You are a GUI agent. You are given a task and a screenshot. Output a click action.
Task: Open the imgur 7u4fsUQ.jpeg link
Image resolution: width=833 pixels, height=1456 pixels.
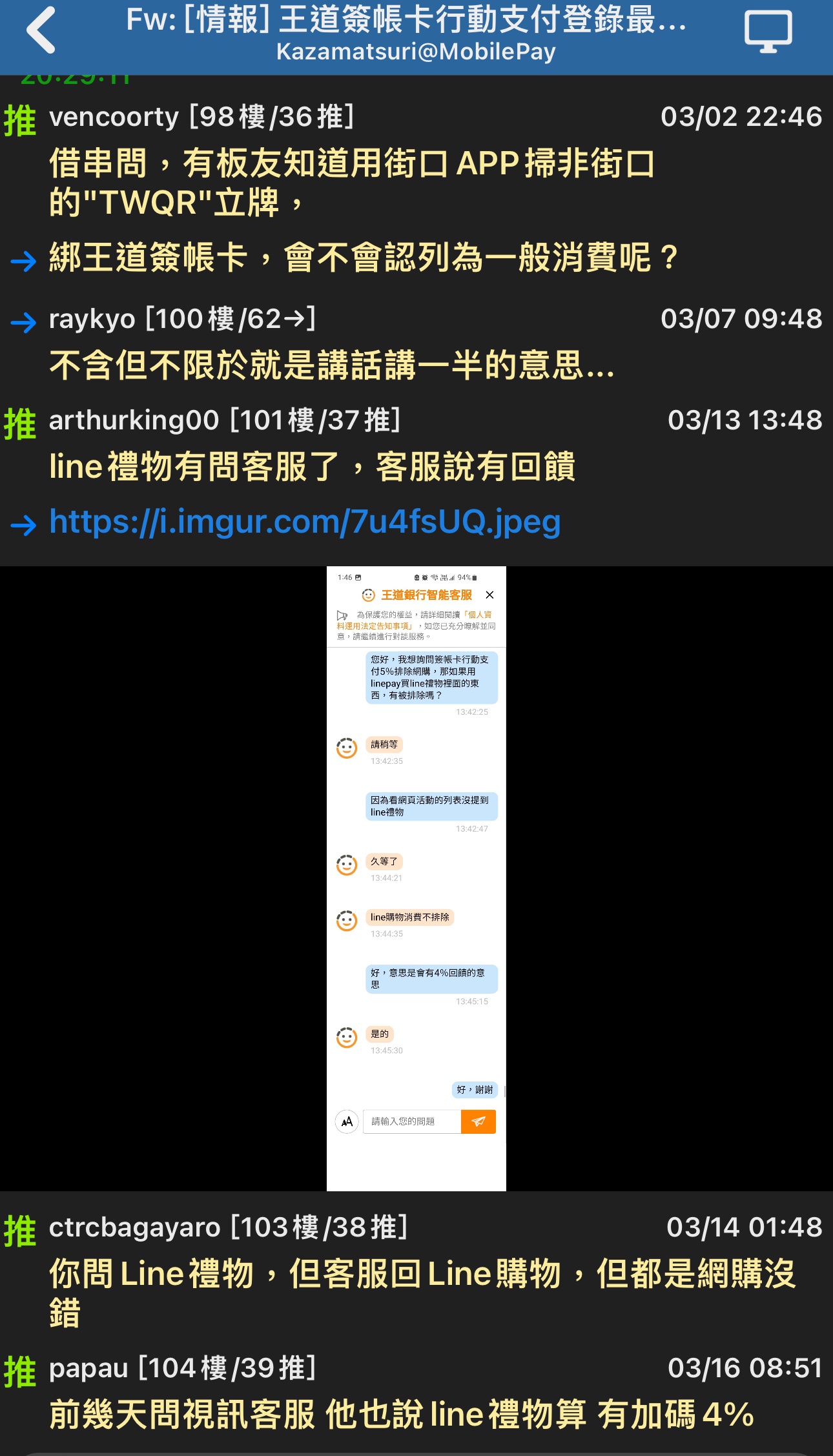click(x=305, y=522)
